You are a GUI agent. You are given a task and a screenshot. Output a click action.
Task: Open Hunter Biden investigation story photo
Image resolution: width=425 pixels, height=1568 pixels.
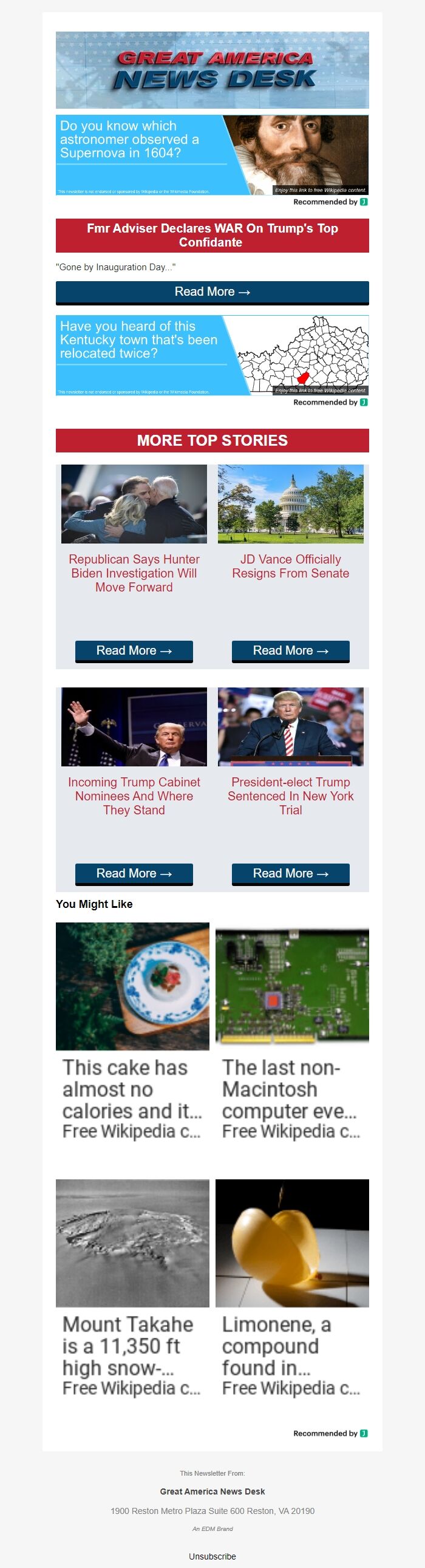(x=134, y=503)
